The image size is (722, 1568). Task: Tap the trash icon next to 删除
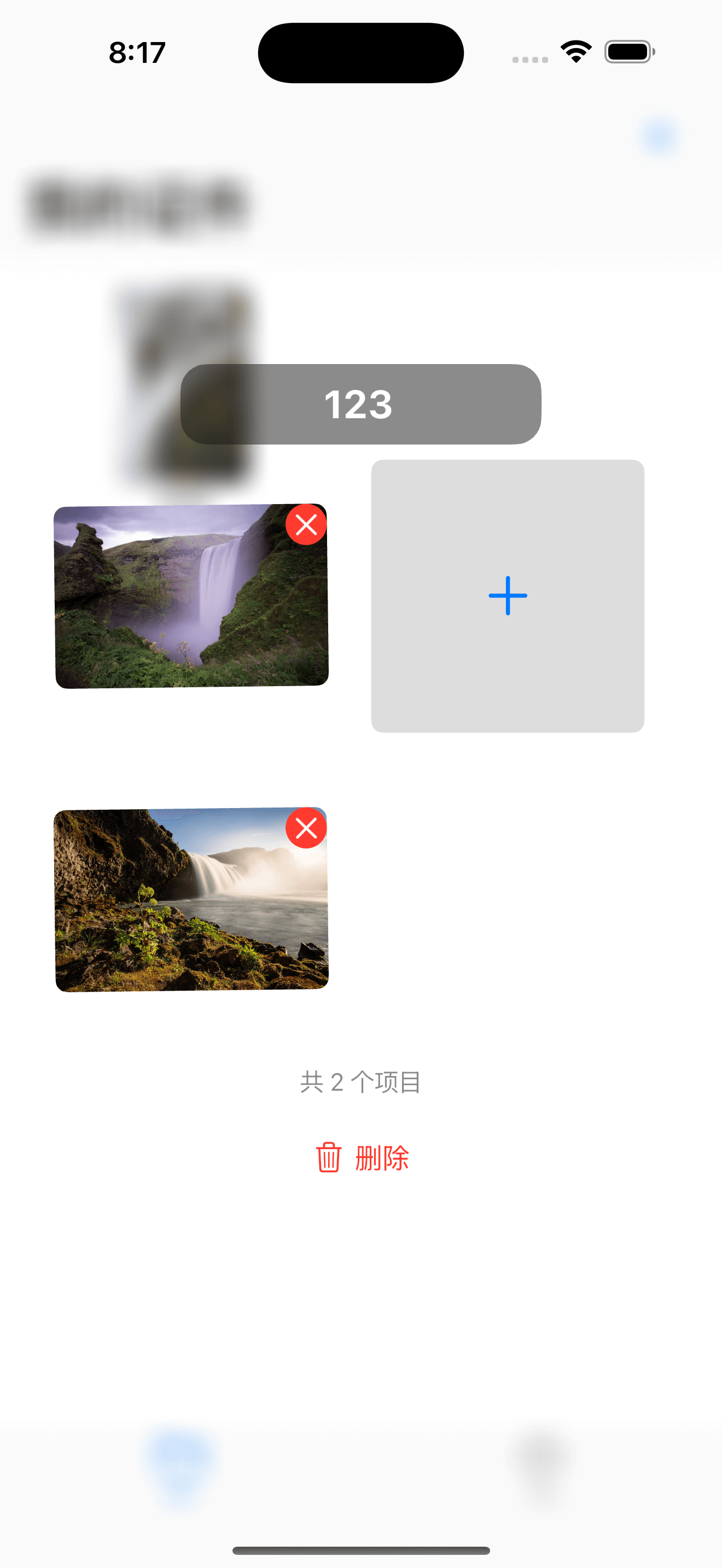point(328,1157)
